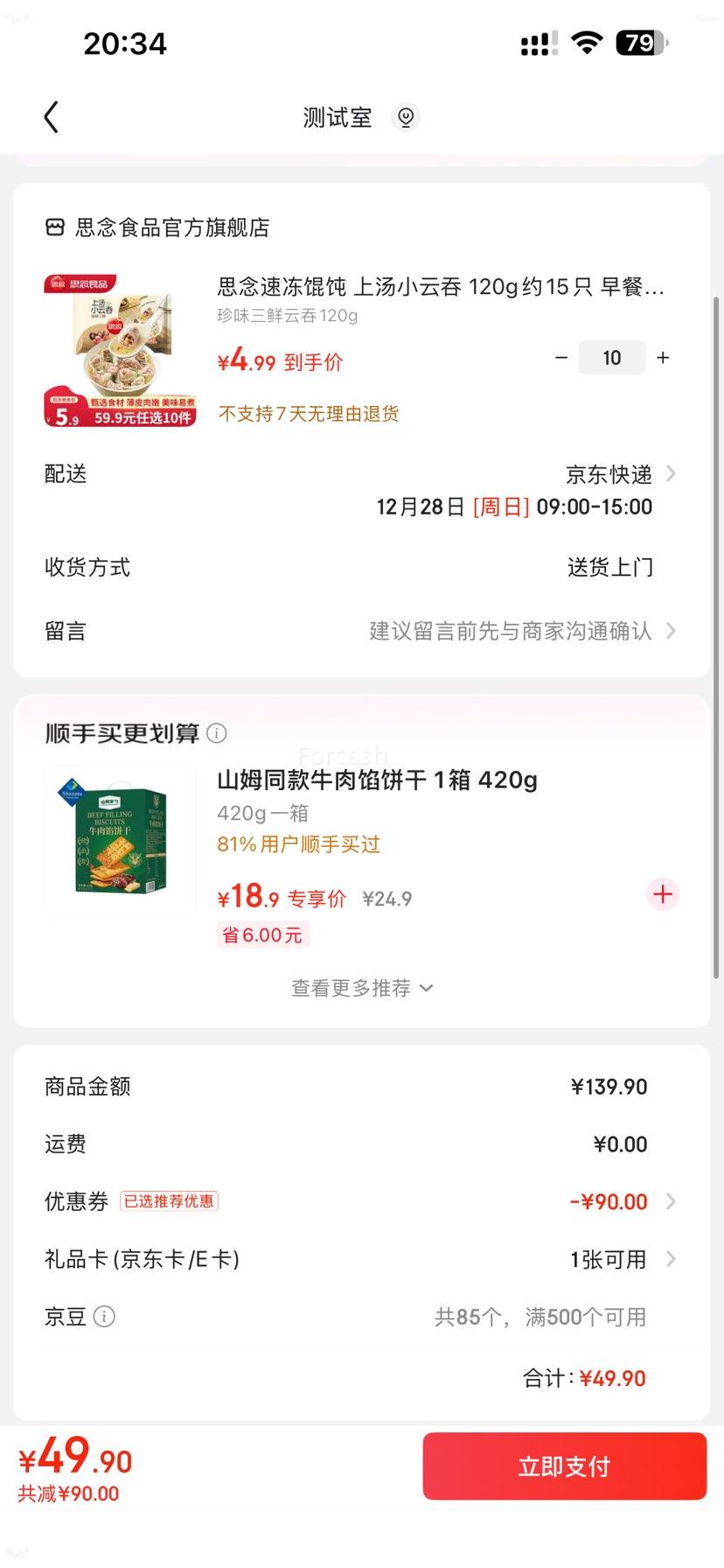The image size is (724, 1568).
Task: Open the info icon next to 京豆
Action: [x=104, y=1317]
